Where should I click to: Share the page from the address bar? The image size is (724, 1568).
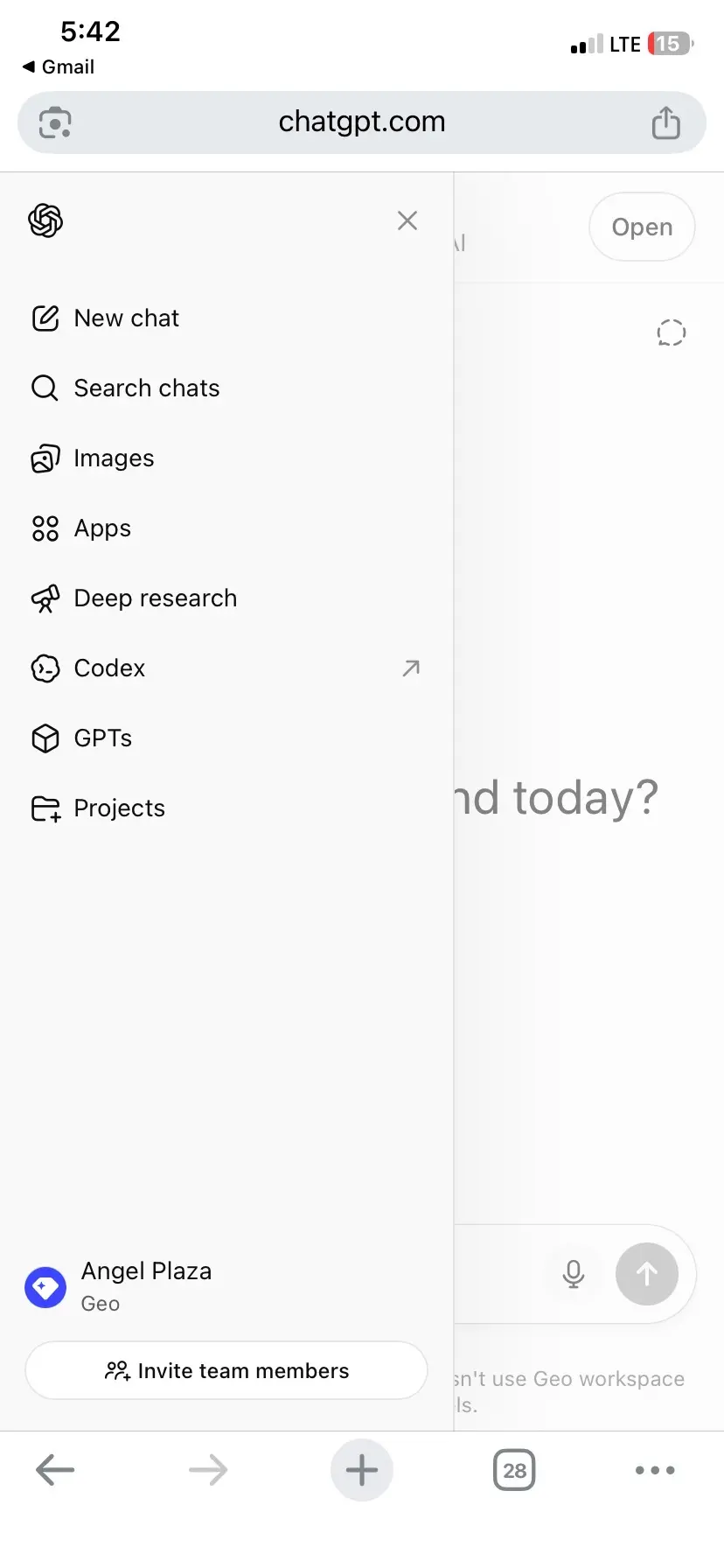[x=666, y=122]
